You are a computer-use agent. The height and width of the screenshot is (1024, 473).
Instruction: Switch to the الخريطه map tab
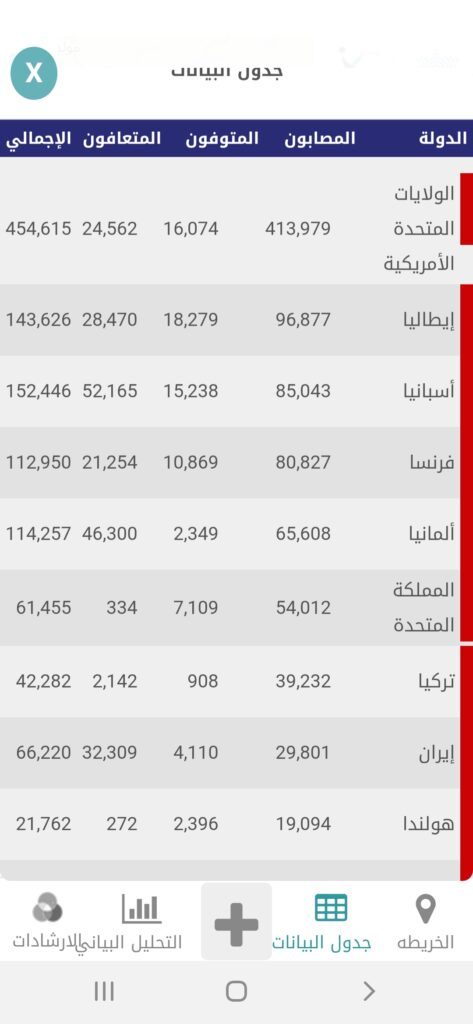(425, 922)
